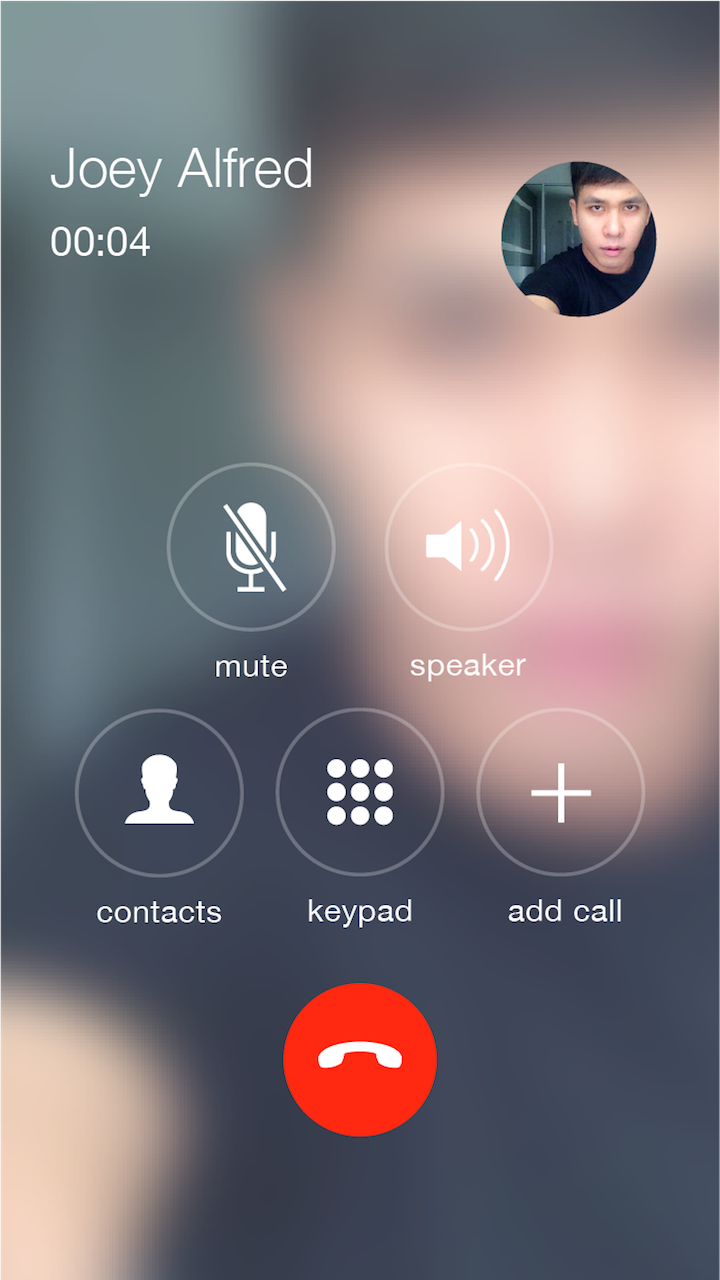Mute the microphone during the call
The height and width of the screenshot is (1280, 720).
251,547
